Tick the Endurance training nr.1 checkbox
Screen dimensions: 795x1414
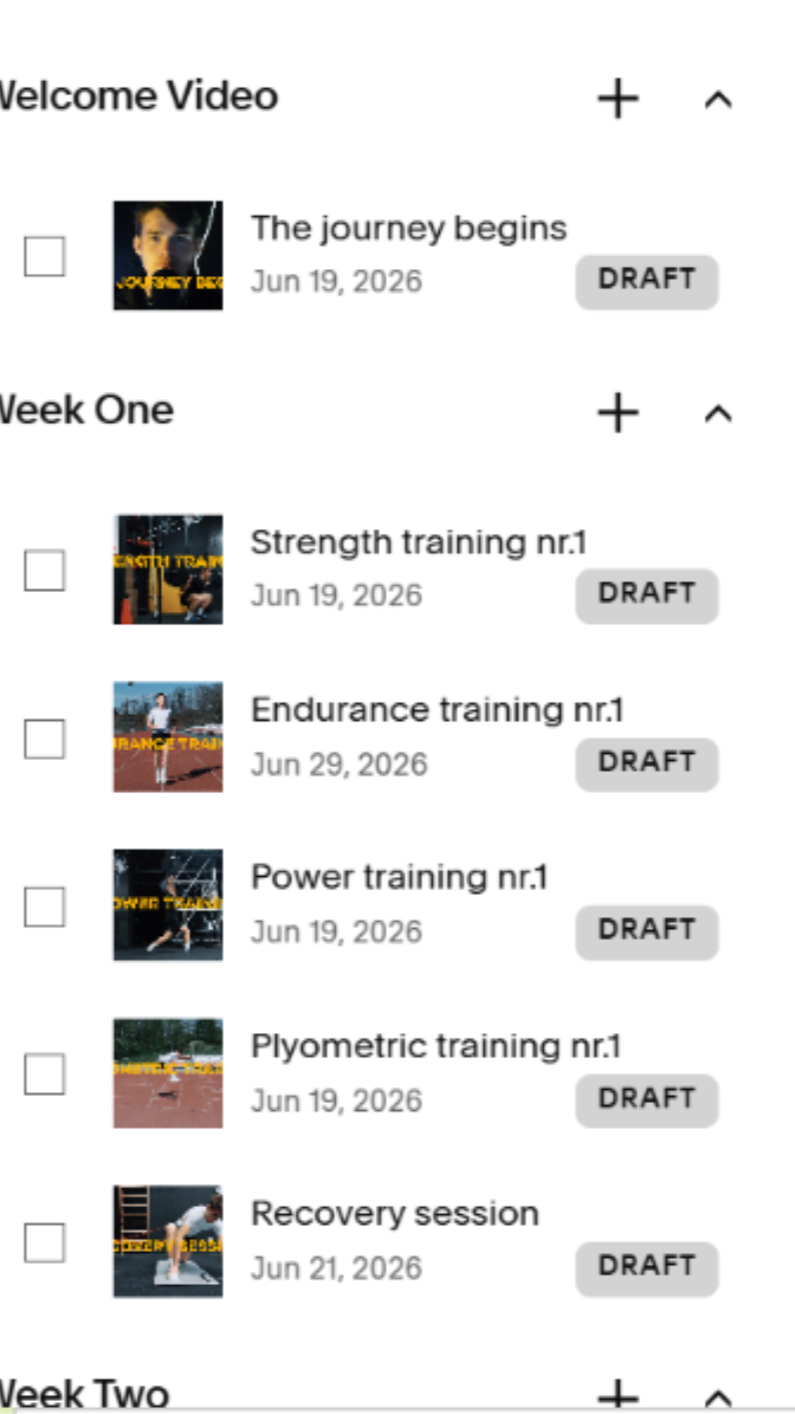point(44,738)
